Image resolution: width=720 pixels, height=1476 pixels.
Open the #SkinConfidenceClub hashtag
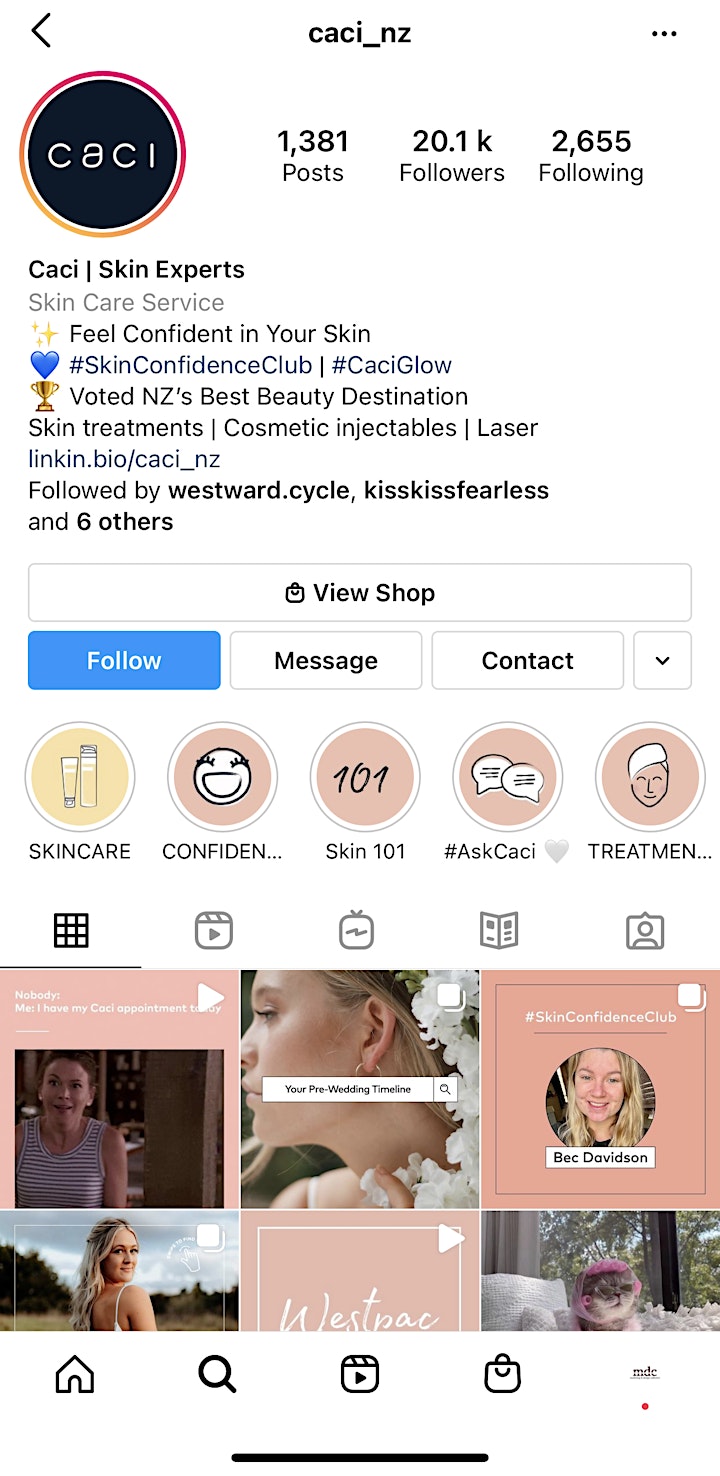pyautogui.click(x=190, y=365)
